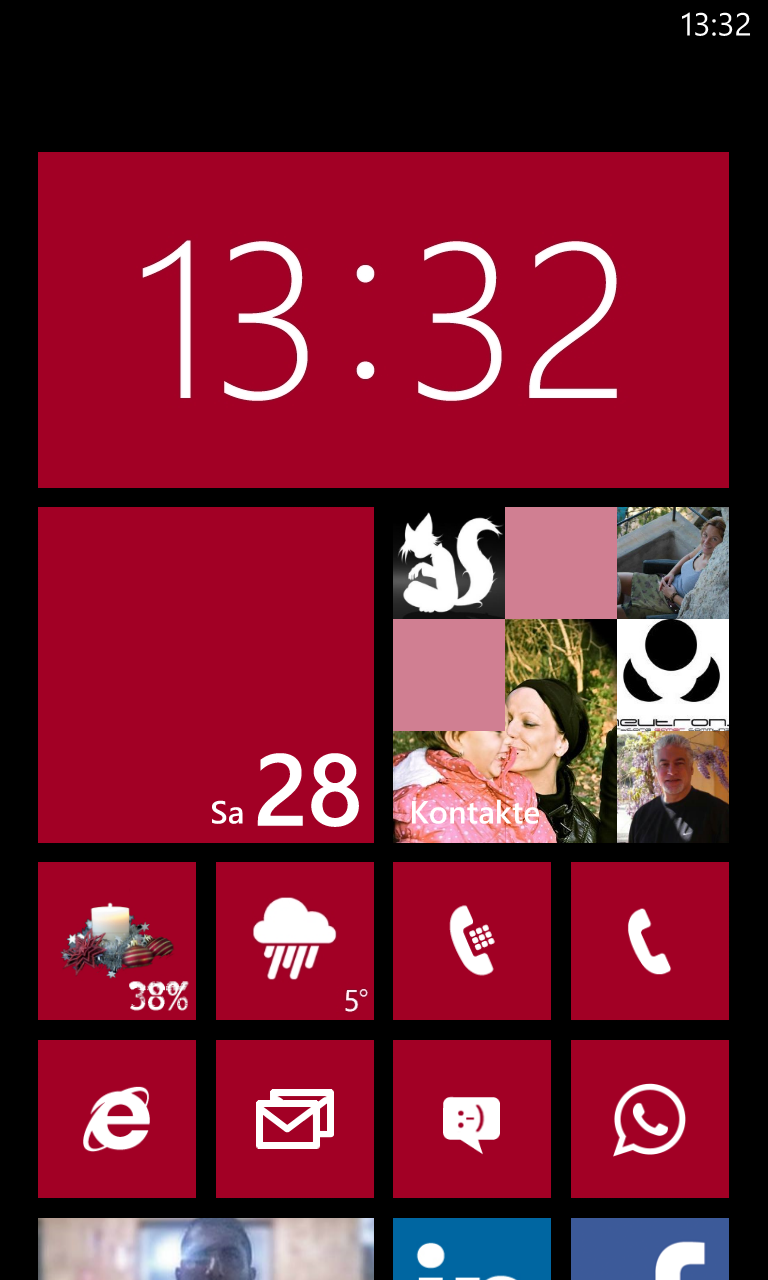
Task: Open the LinkedIn tile
Action: [472, 1249]
